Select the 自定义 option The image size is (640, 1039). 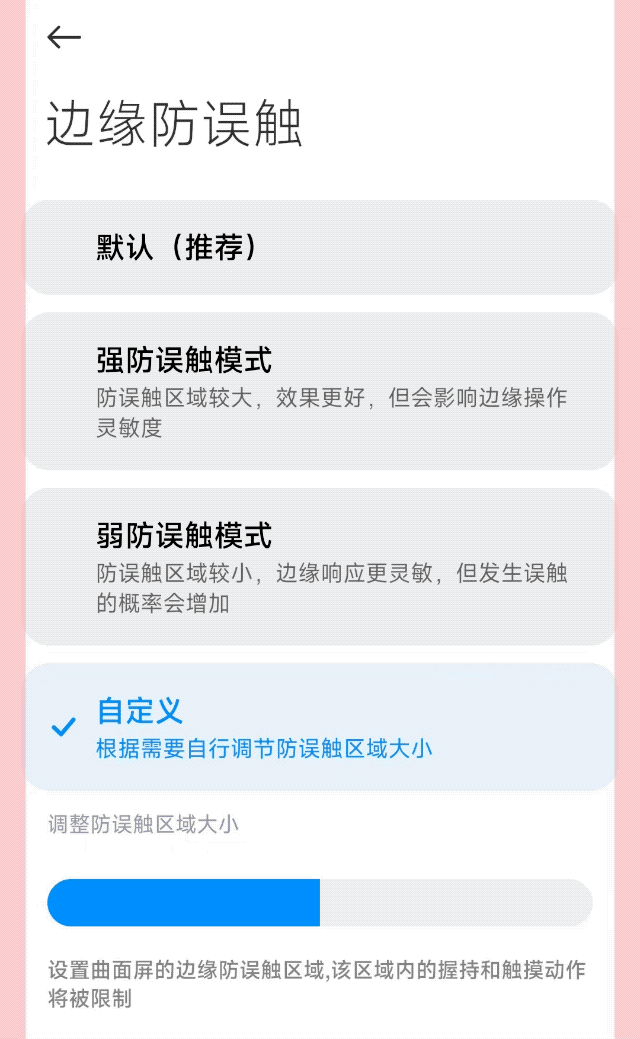point(320,727)
